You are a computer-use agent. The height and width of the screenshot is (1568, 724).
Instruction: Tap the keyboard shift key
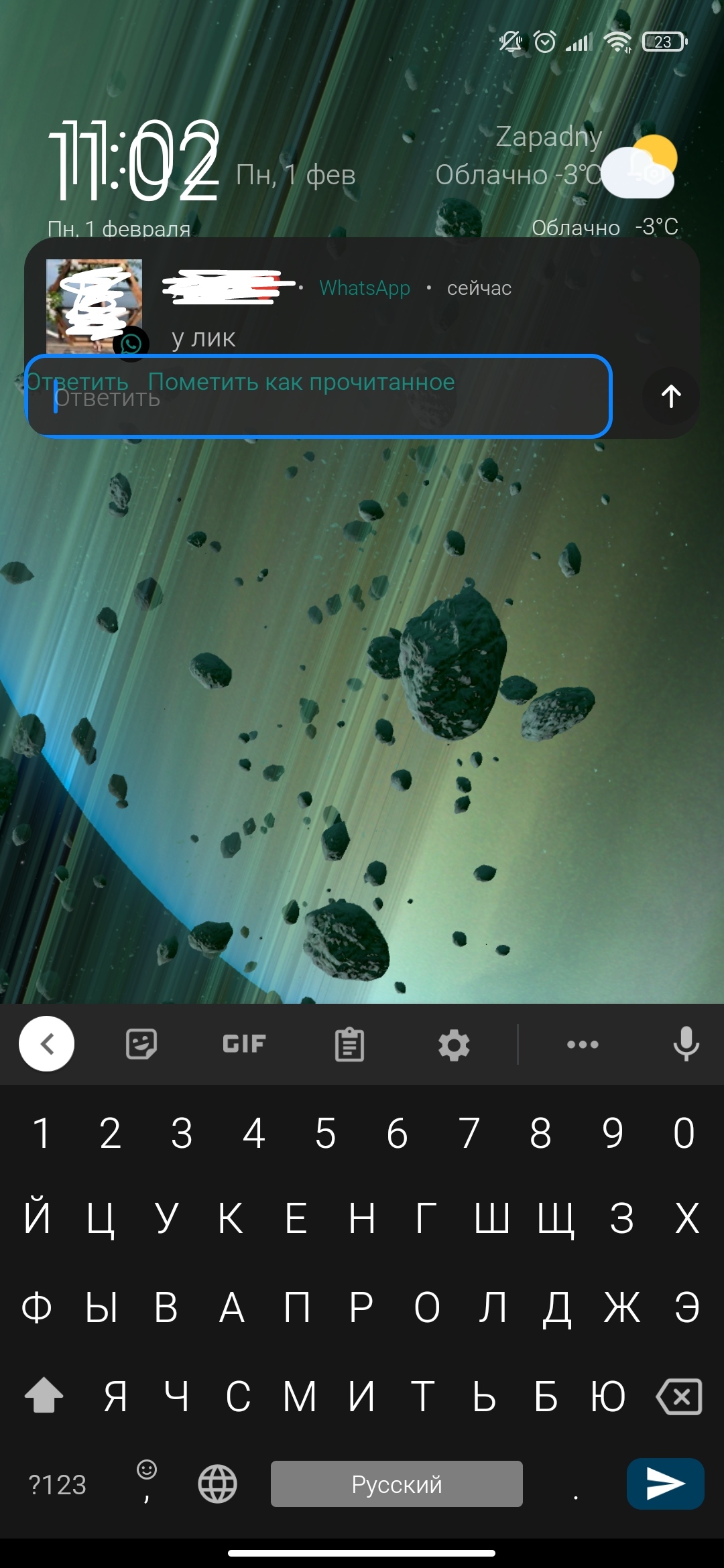44,1395
